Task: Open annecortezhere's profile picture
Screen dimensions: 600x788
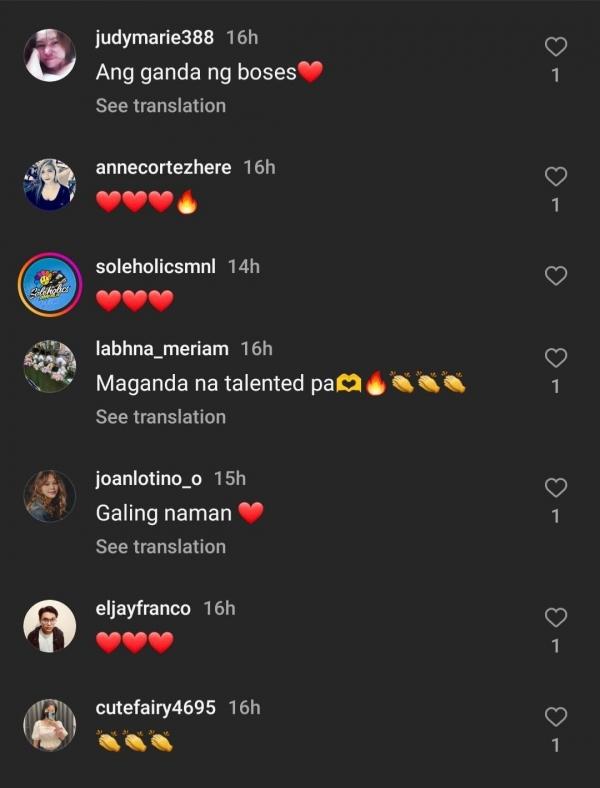Action: pos(49,185)
